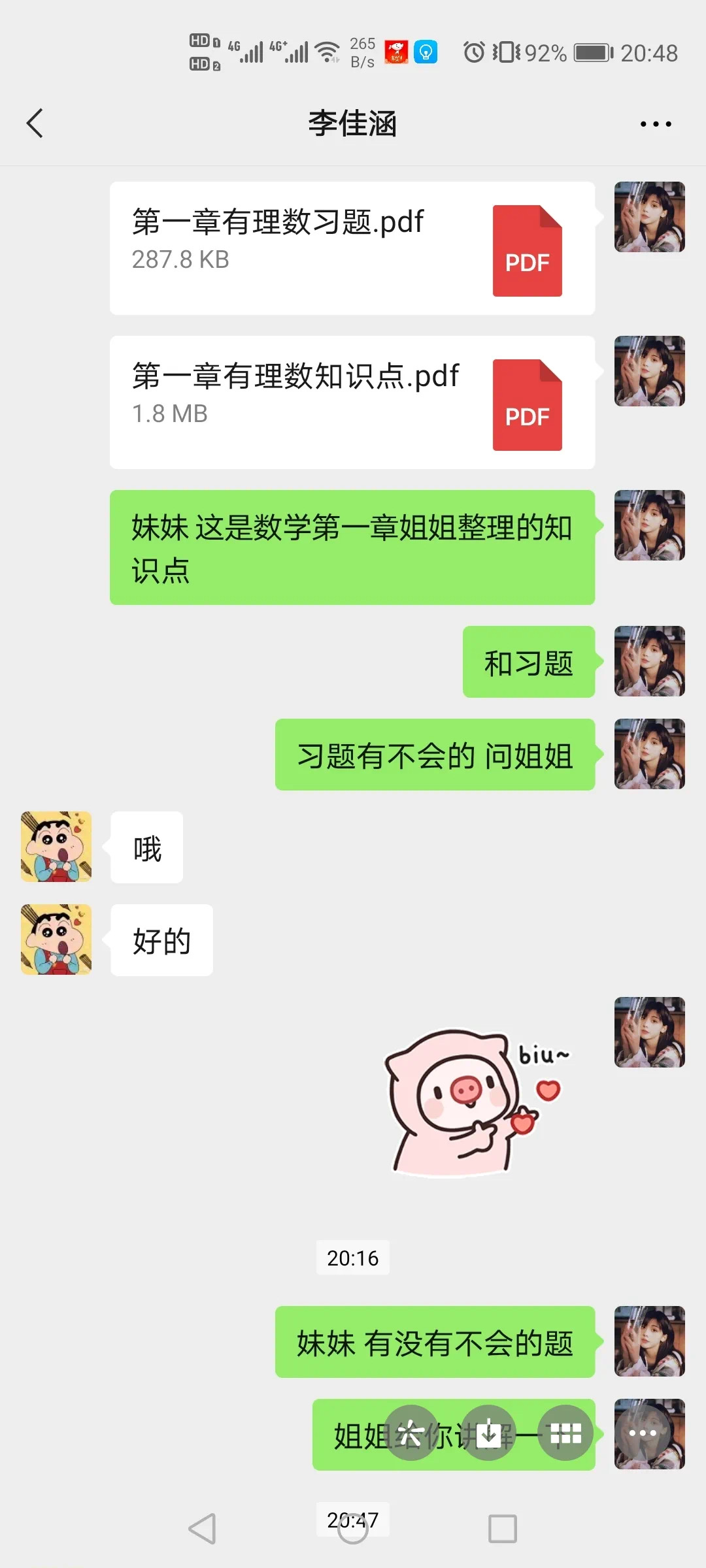Open recent apps from navigation bar
The image size is (706, 1568).
503,1529
